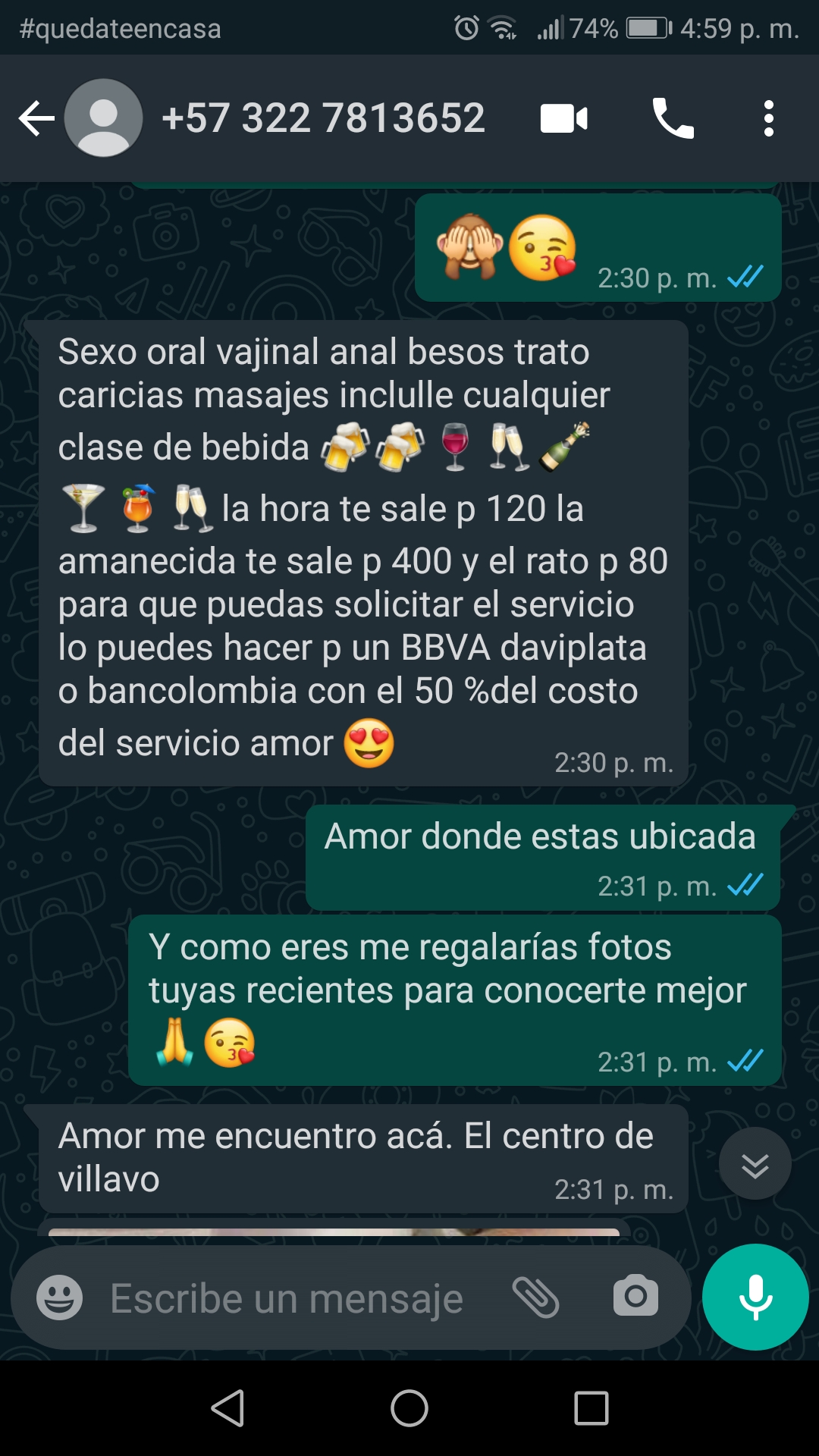Attach a file to the chat
The height and width of the screenshot is (1456, 819).
point(535,1298)
